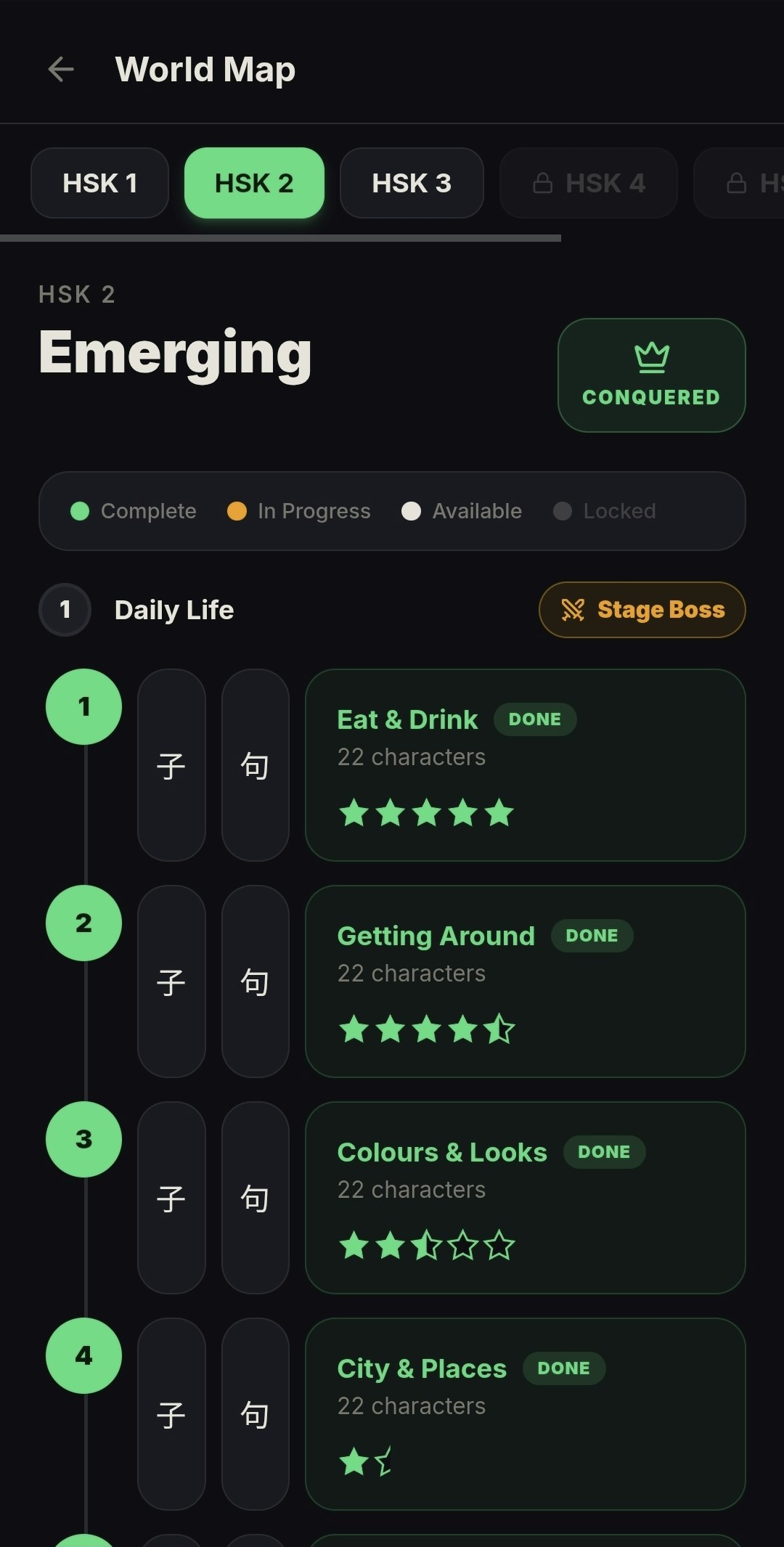Open the Colours & Looks lesson card
Screen dimensions: 784x1547
[x=526, y=1198]
